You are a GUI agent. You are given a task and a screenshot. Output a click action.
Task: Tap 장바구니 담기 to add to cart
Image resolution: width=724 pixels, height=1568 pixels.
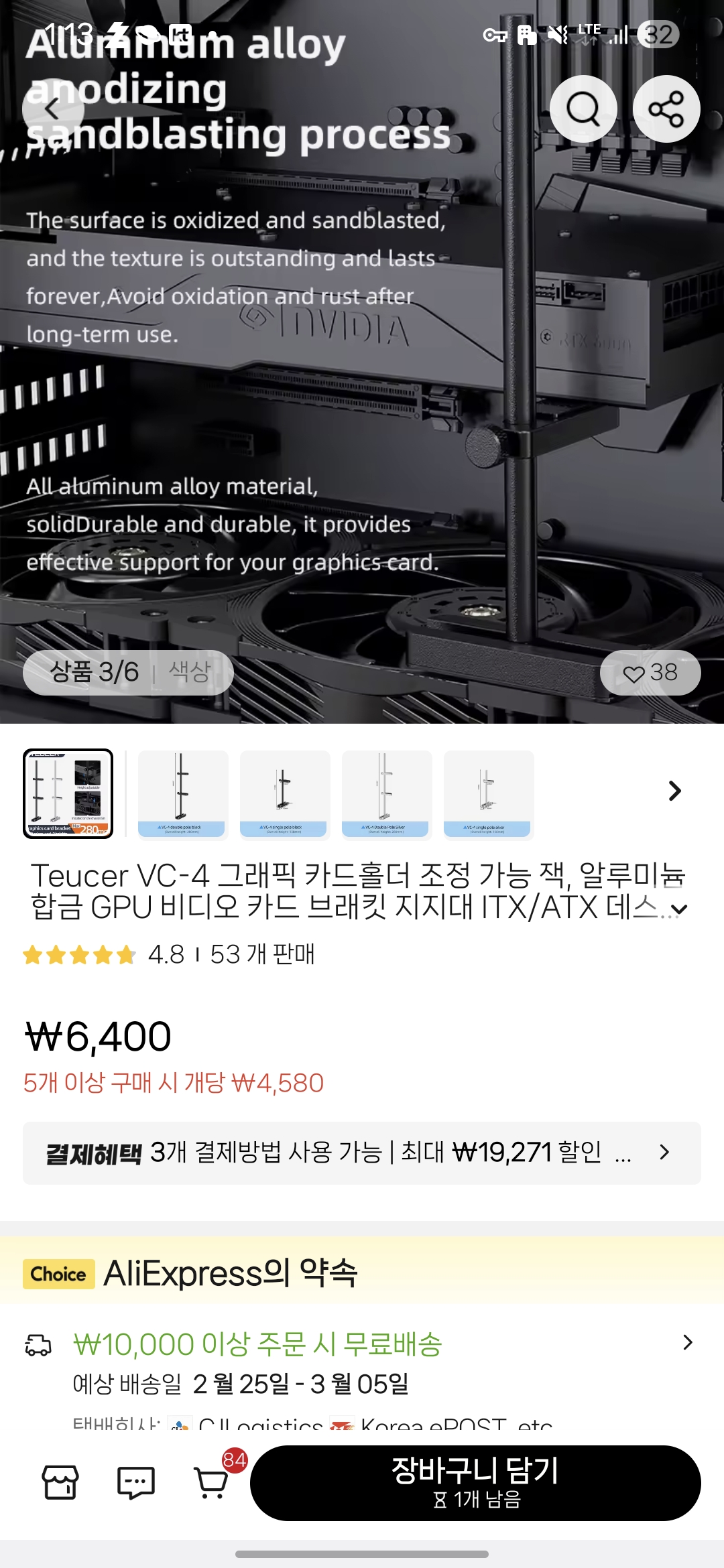pos(475,1483)
